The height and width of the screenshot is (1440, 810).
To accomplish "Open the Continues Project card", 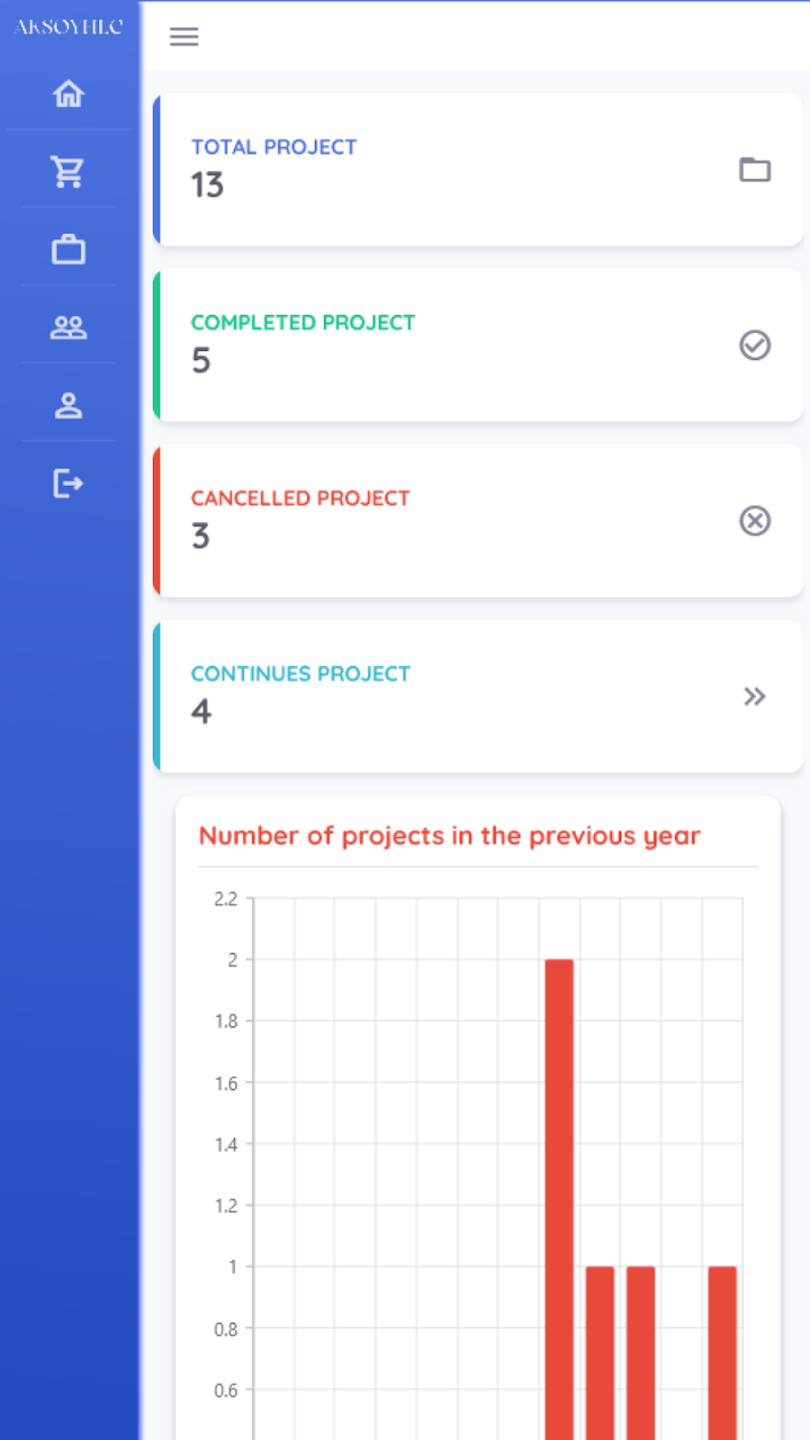I will pos(478,696).
